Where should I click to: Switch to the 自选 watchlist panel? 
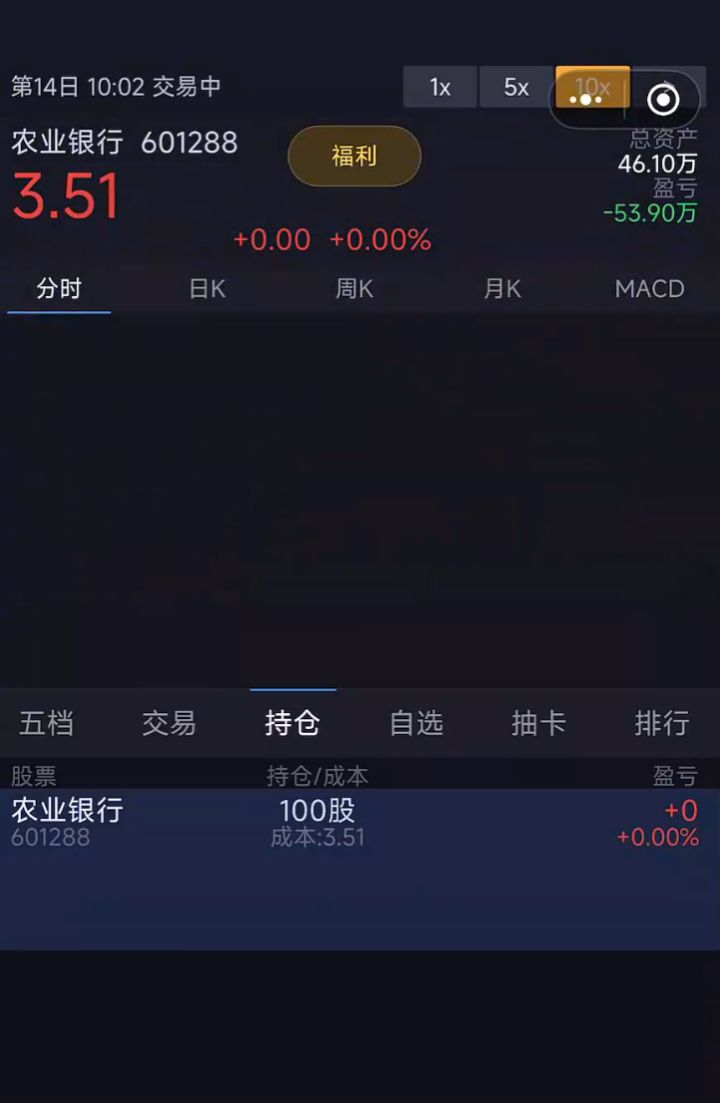pos(416,722)
